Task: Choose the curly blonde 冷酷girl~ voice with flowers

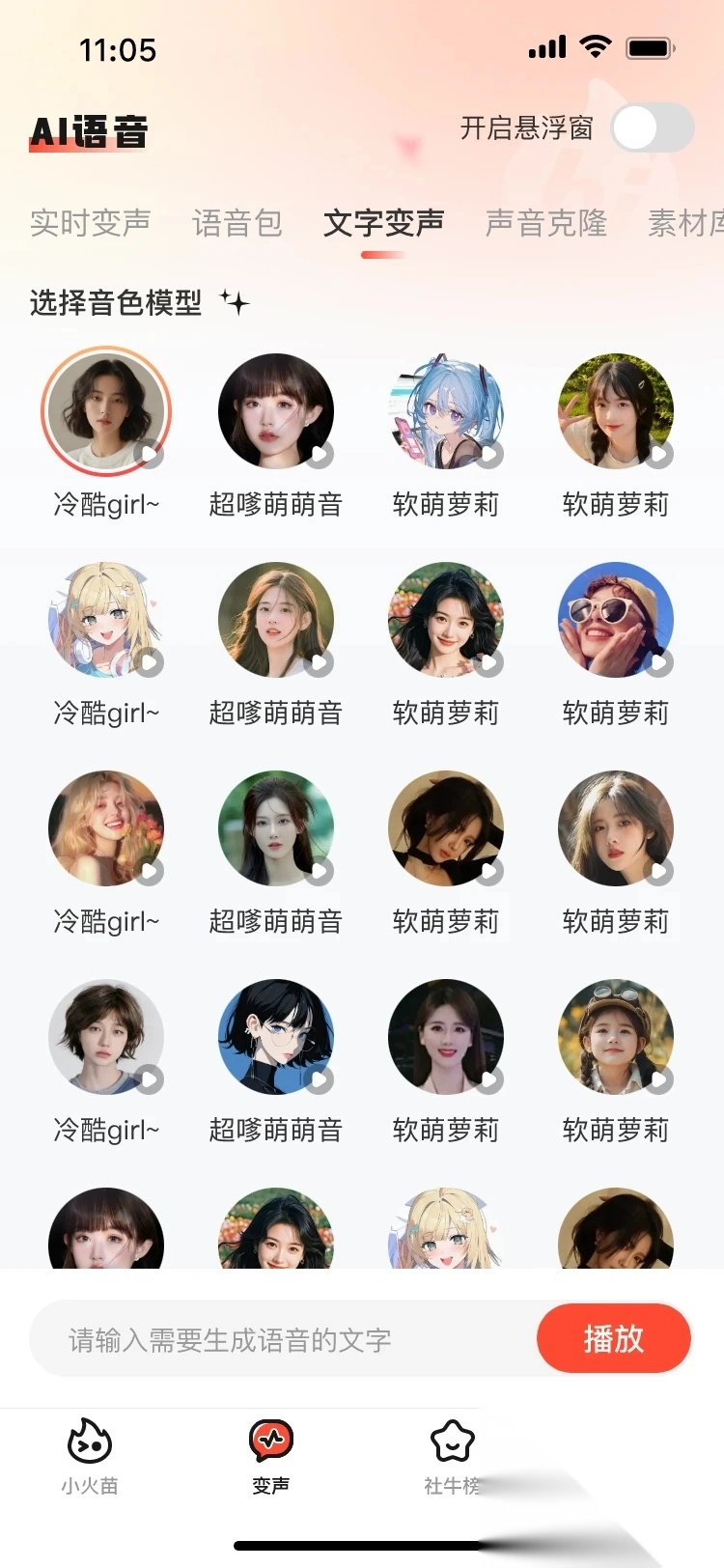Action: [106, 828]
